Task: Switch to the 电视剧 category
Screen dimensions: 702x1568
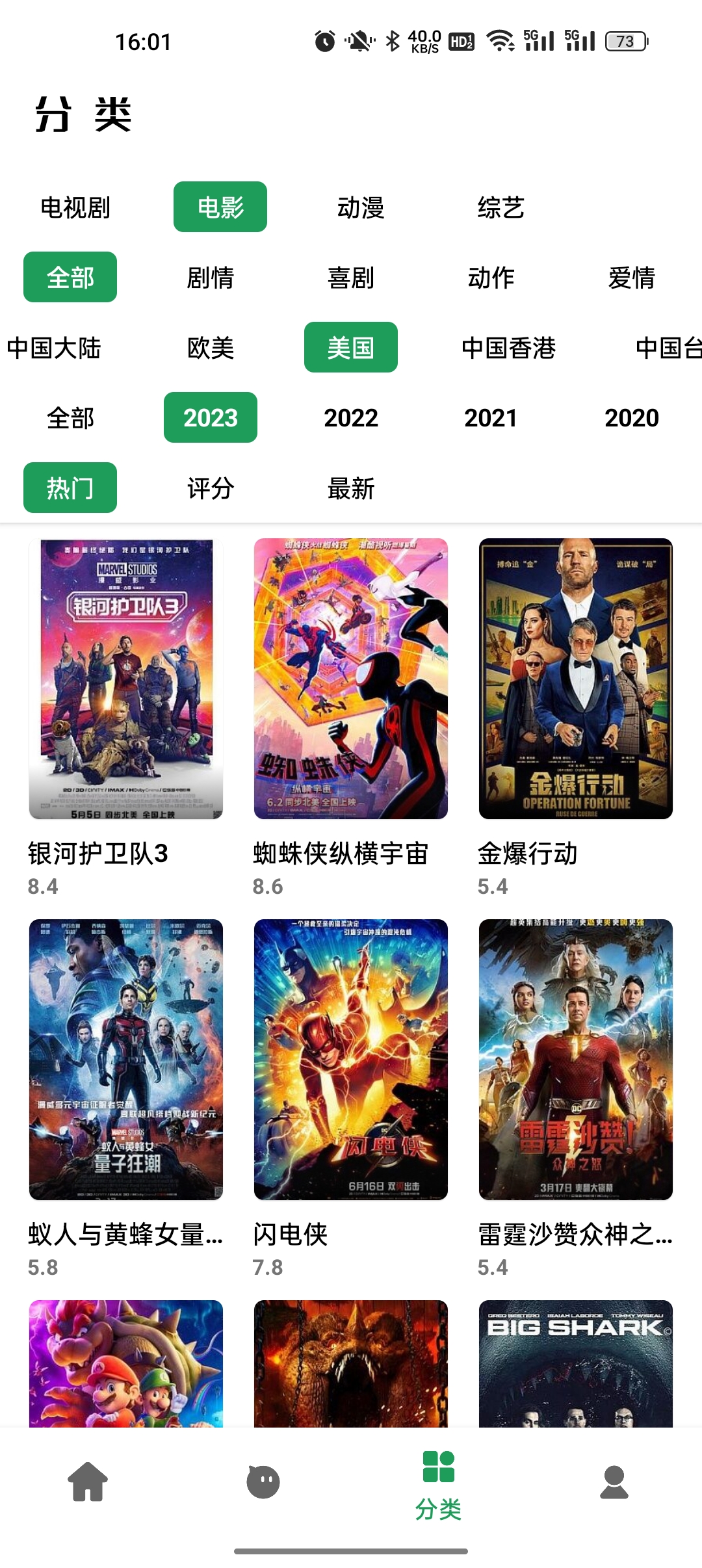Action: (x=75, y=207)
